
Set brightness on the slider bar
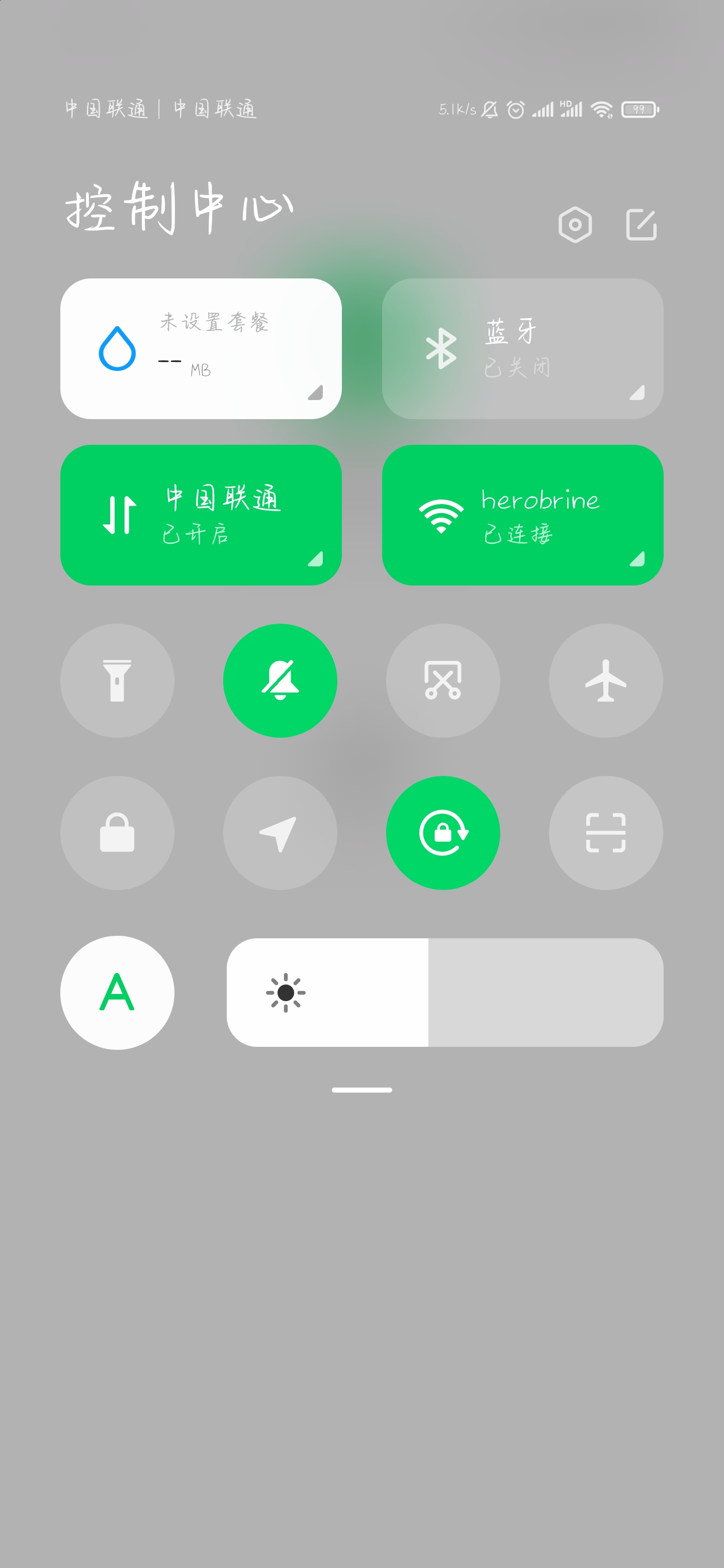click(444, 992)
